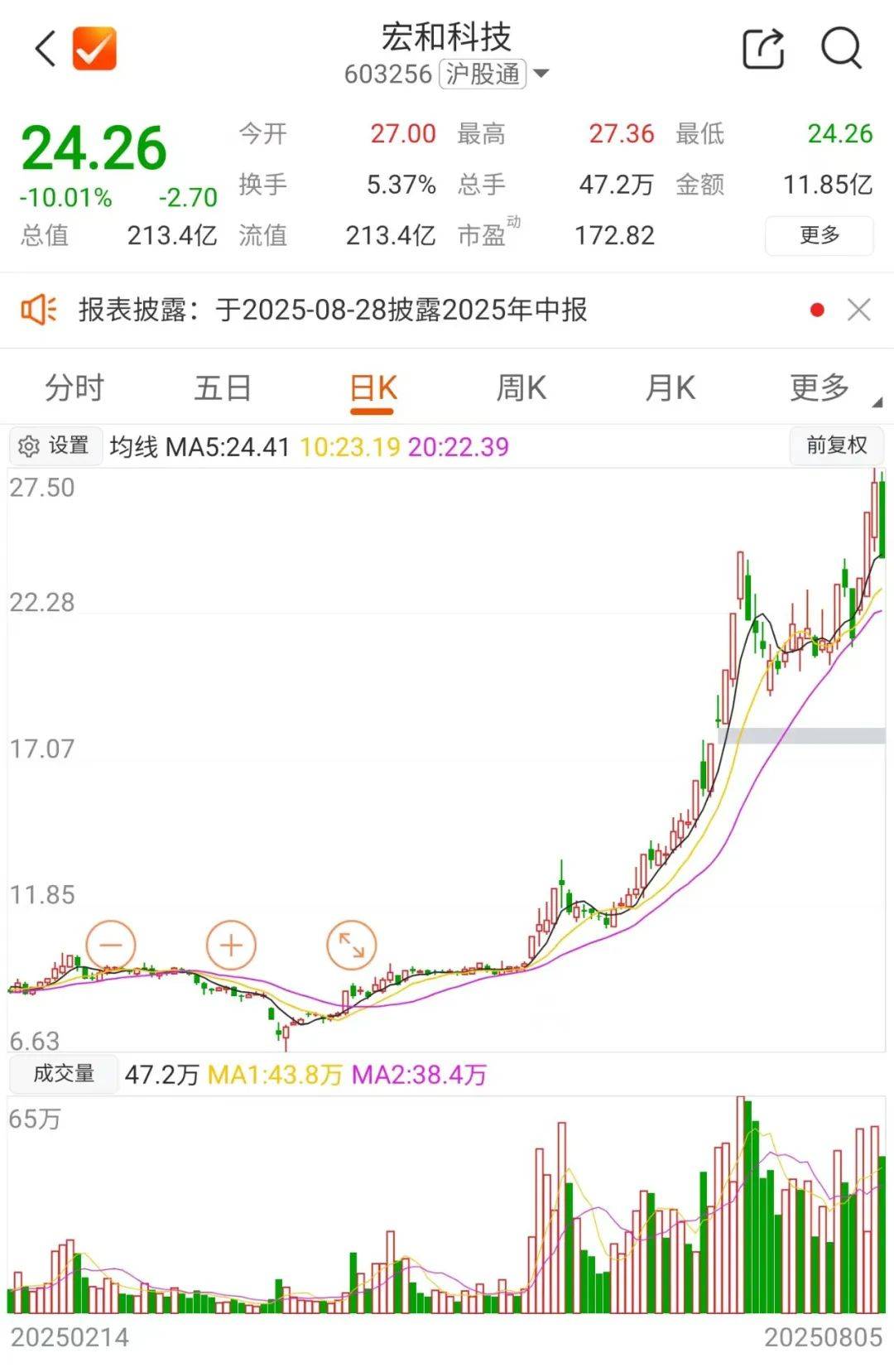
Task: Click the orange checkmark app icon
Action: 94,48
